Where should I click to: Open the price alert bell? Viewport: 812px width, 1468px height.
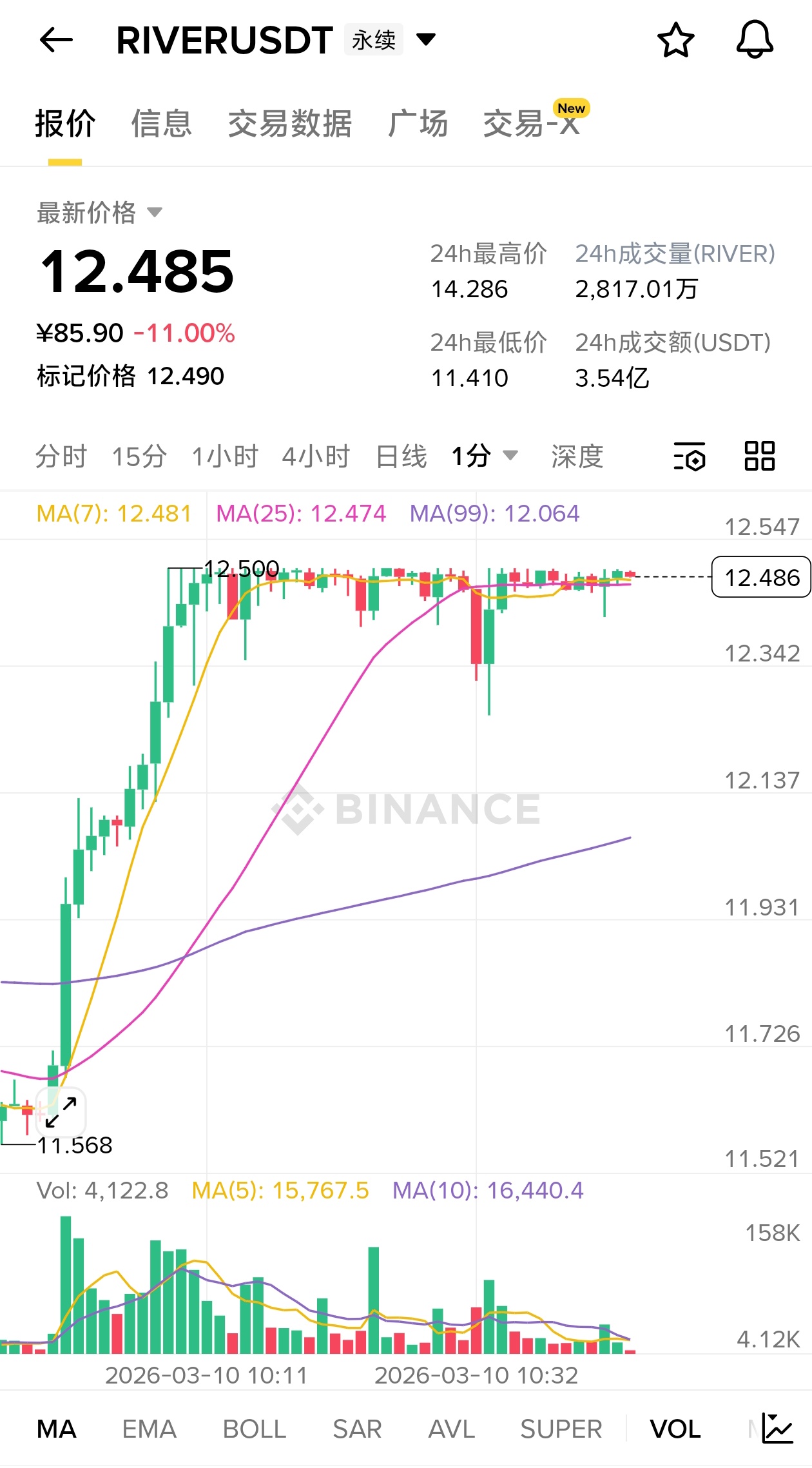(x=755, y=40)
